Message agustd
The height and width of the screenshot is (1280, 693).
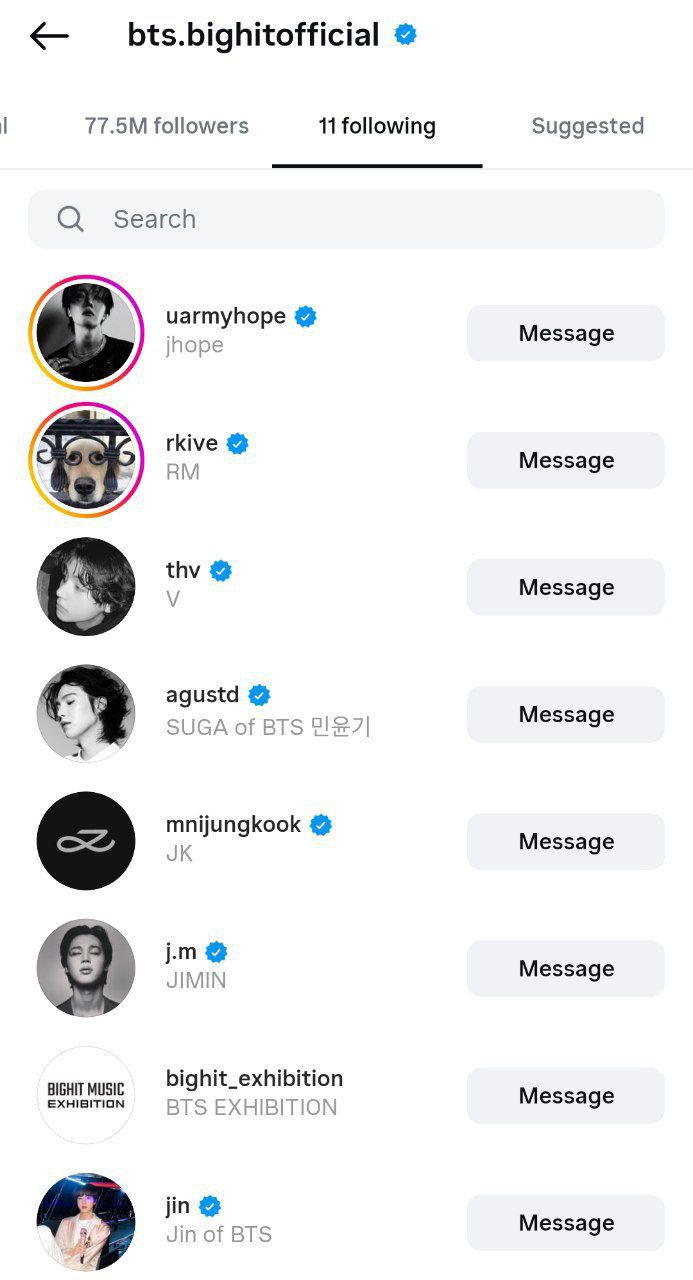point(565,714)
